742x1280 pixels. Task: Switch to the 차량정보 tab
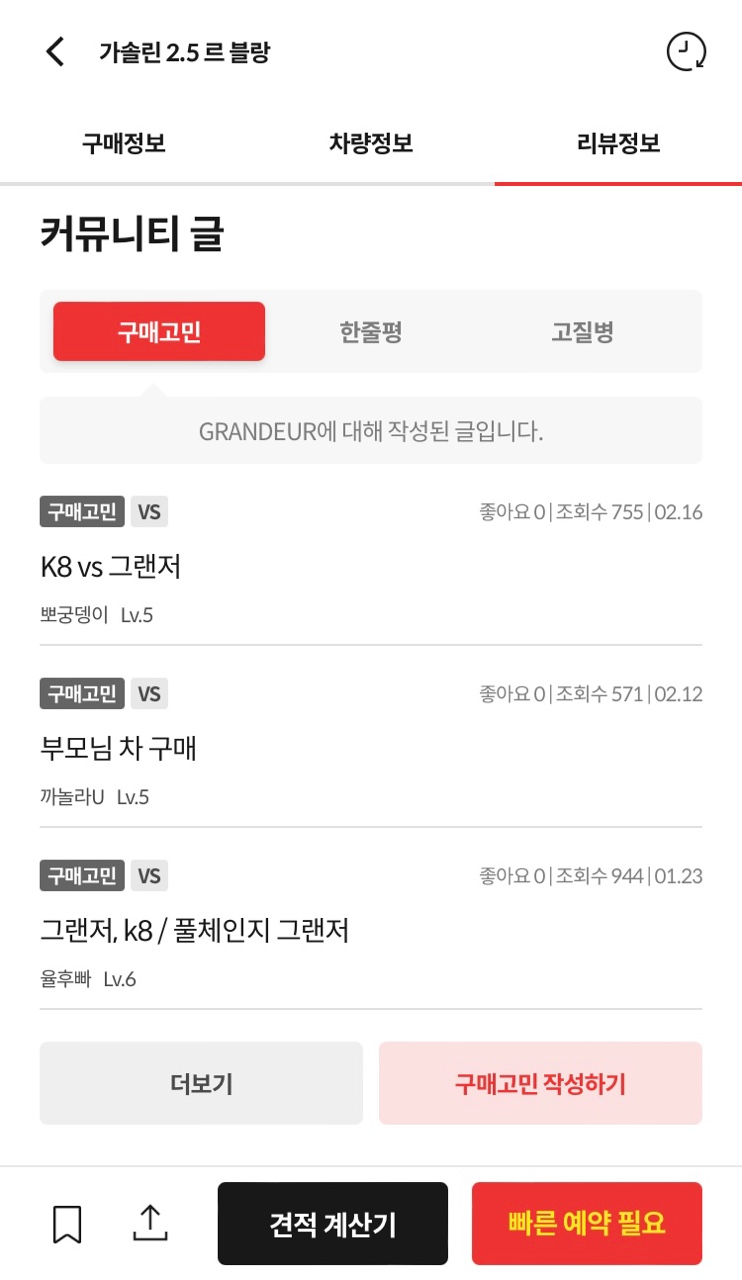(371, 144)
